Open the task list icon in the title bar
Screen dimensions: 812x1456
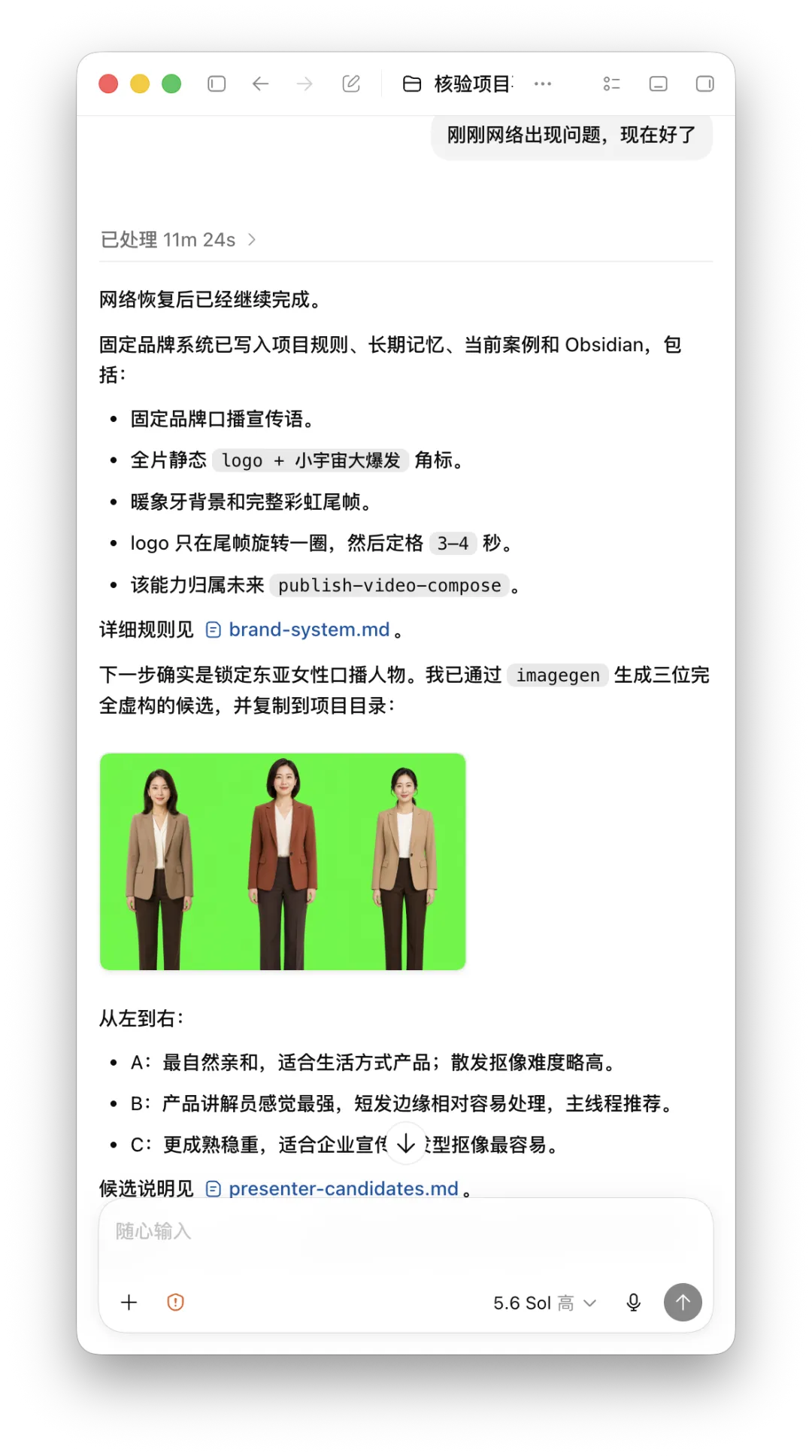(x=612, y=83)
